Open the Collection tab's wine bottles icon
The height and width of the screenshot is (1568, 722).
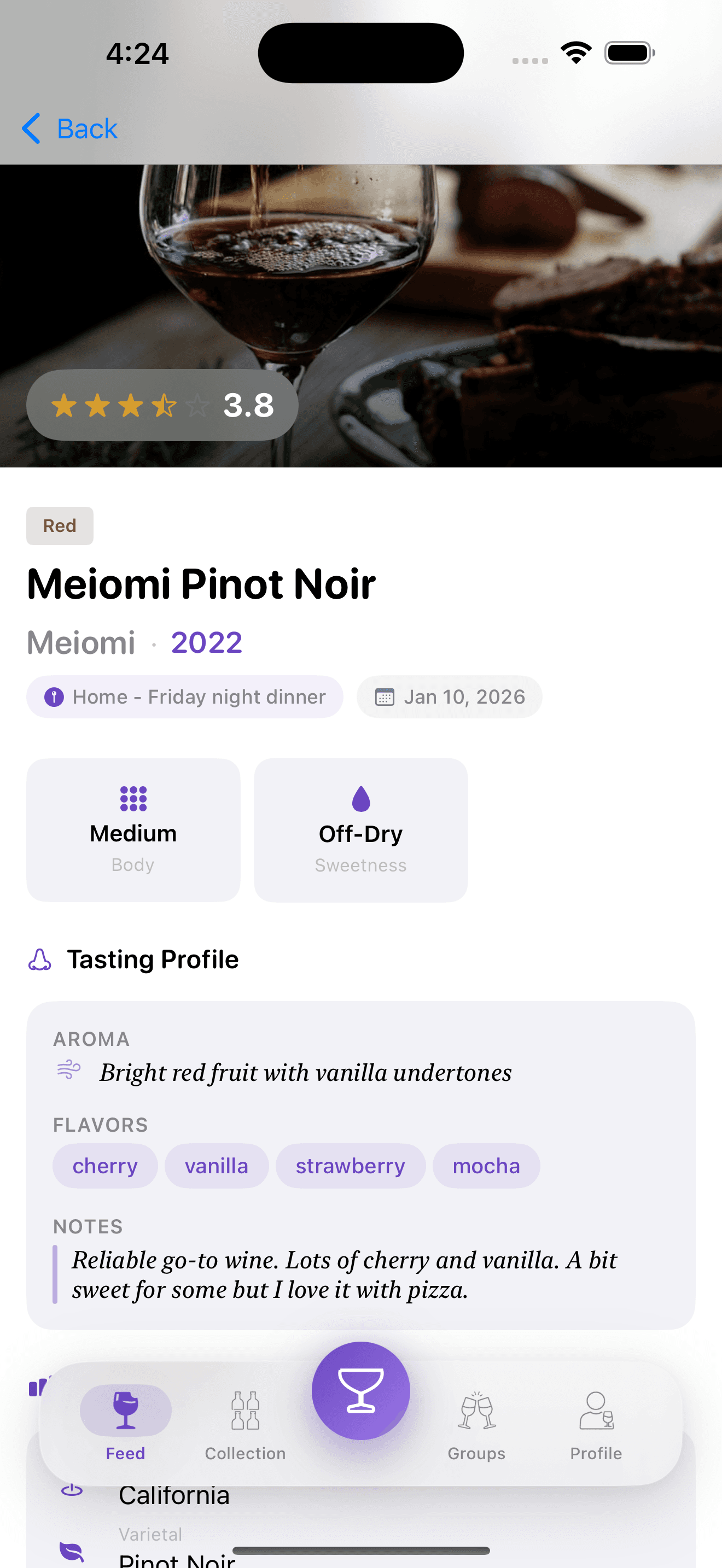pos(244,1409)
